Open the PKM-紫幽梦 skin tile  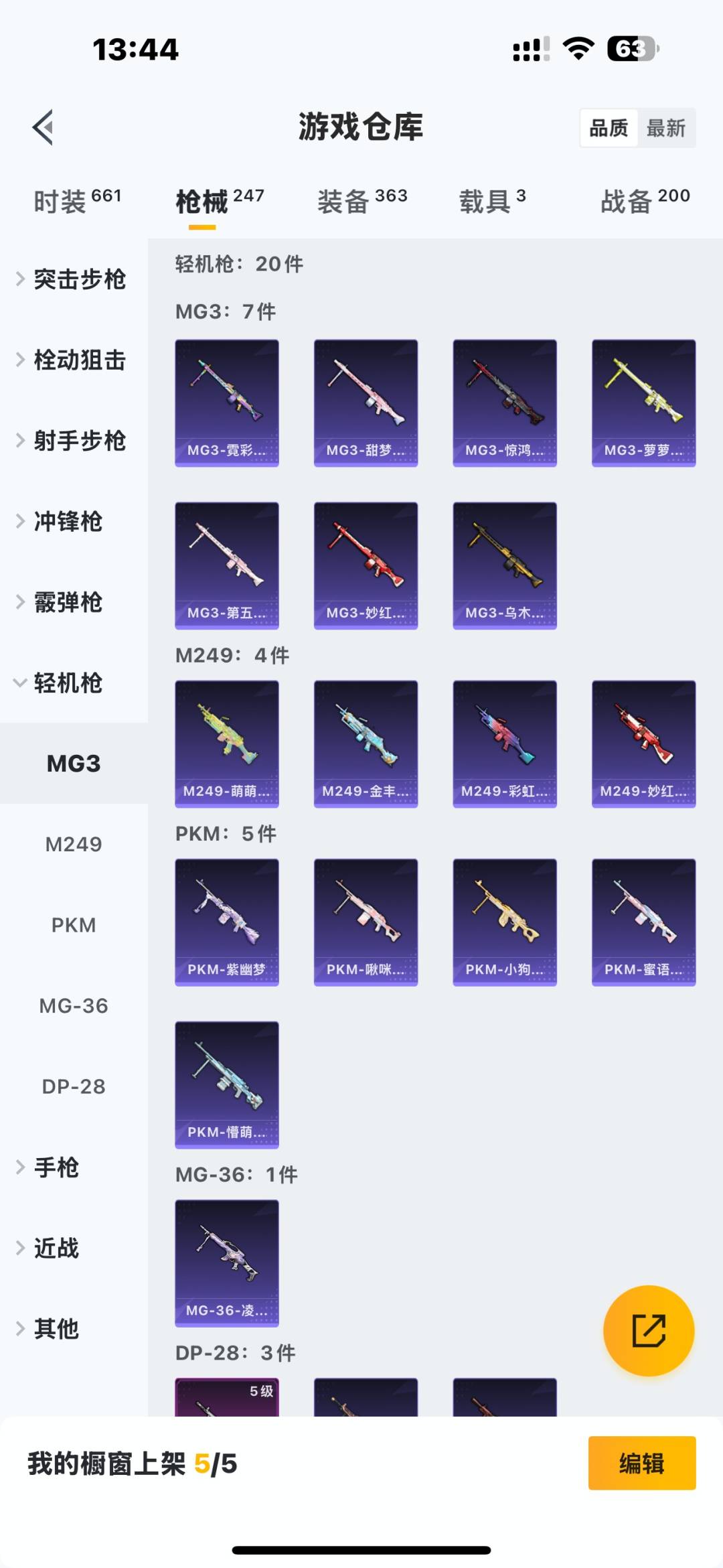(227, 922)
